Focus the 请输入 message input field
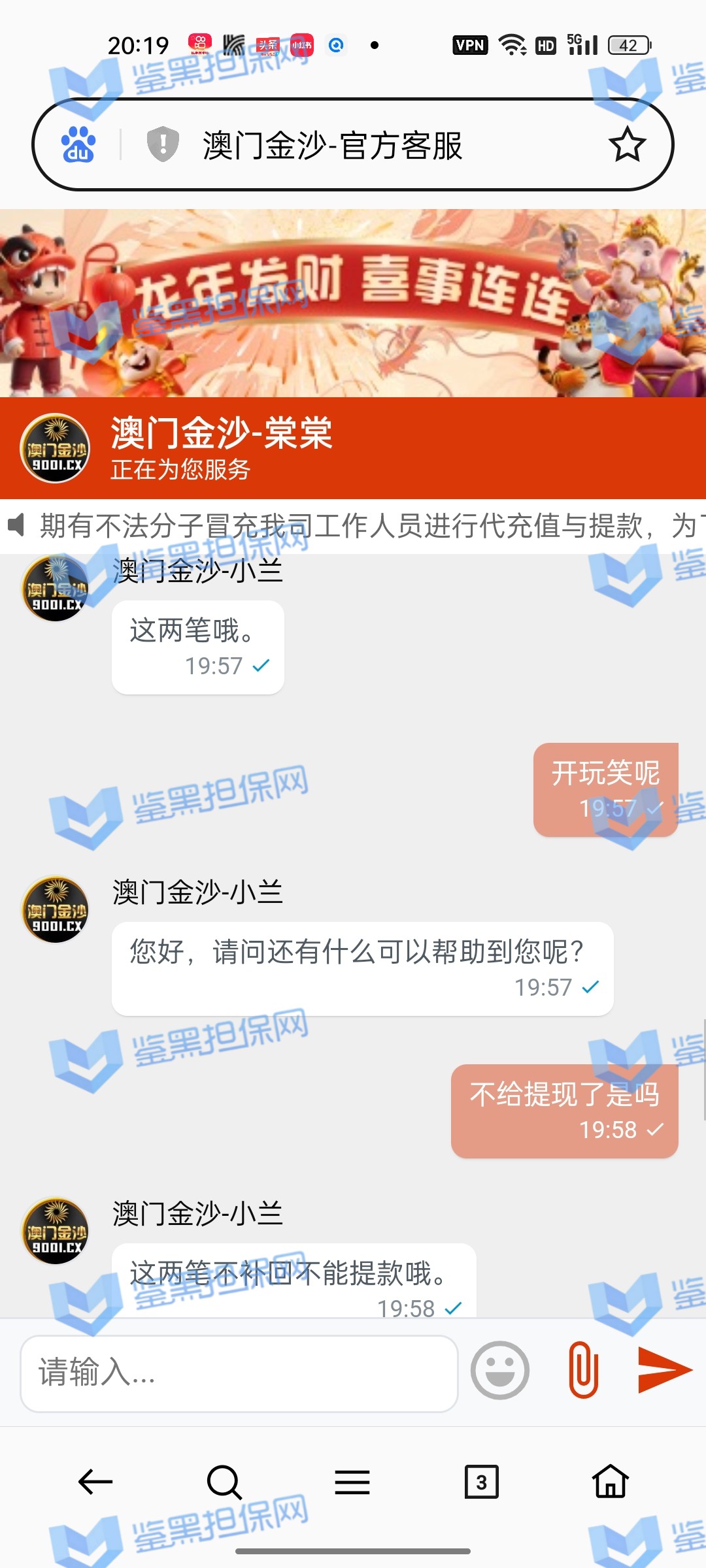Image resolution: width=706 pixels, height=1568 pixels. click(239, 1373)
